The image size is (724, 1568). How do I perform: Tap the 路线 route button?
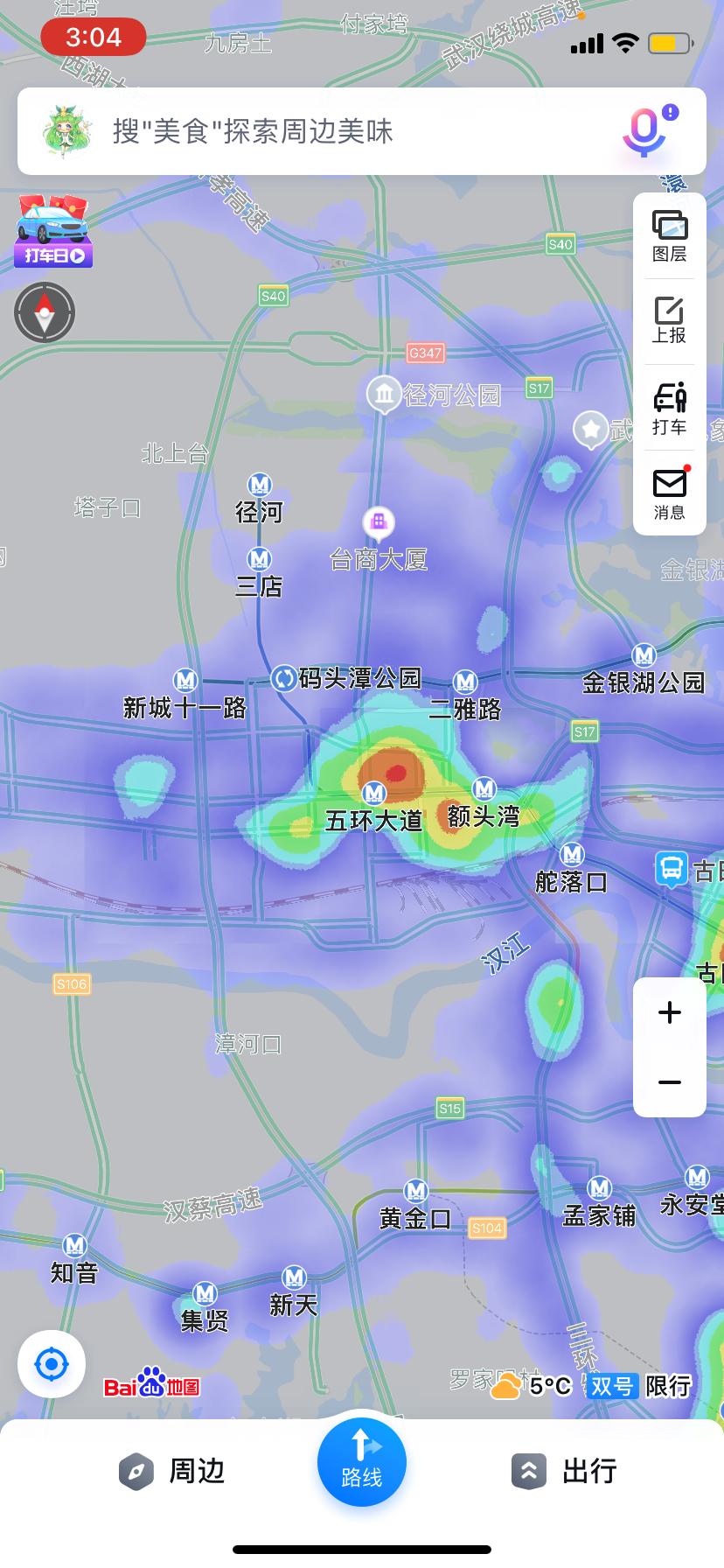[361, 1462]
